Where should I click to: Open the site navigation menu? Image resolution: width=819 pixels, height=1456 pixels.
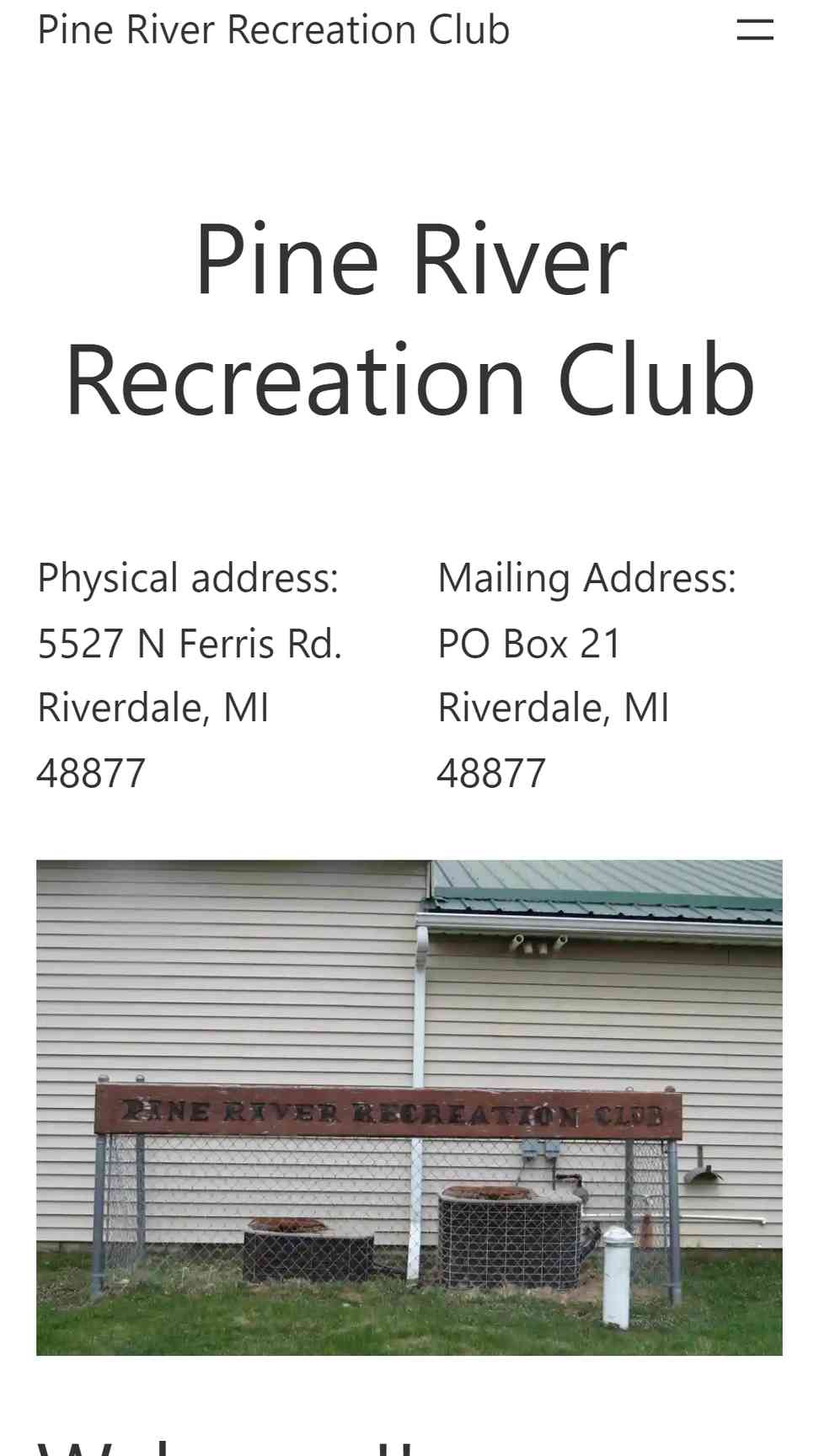[x=755, y=29]
